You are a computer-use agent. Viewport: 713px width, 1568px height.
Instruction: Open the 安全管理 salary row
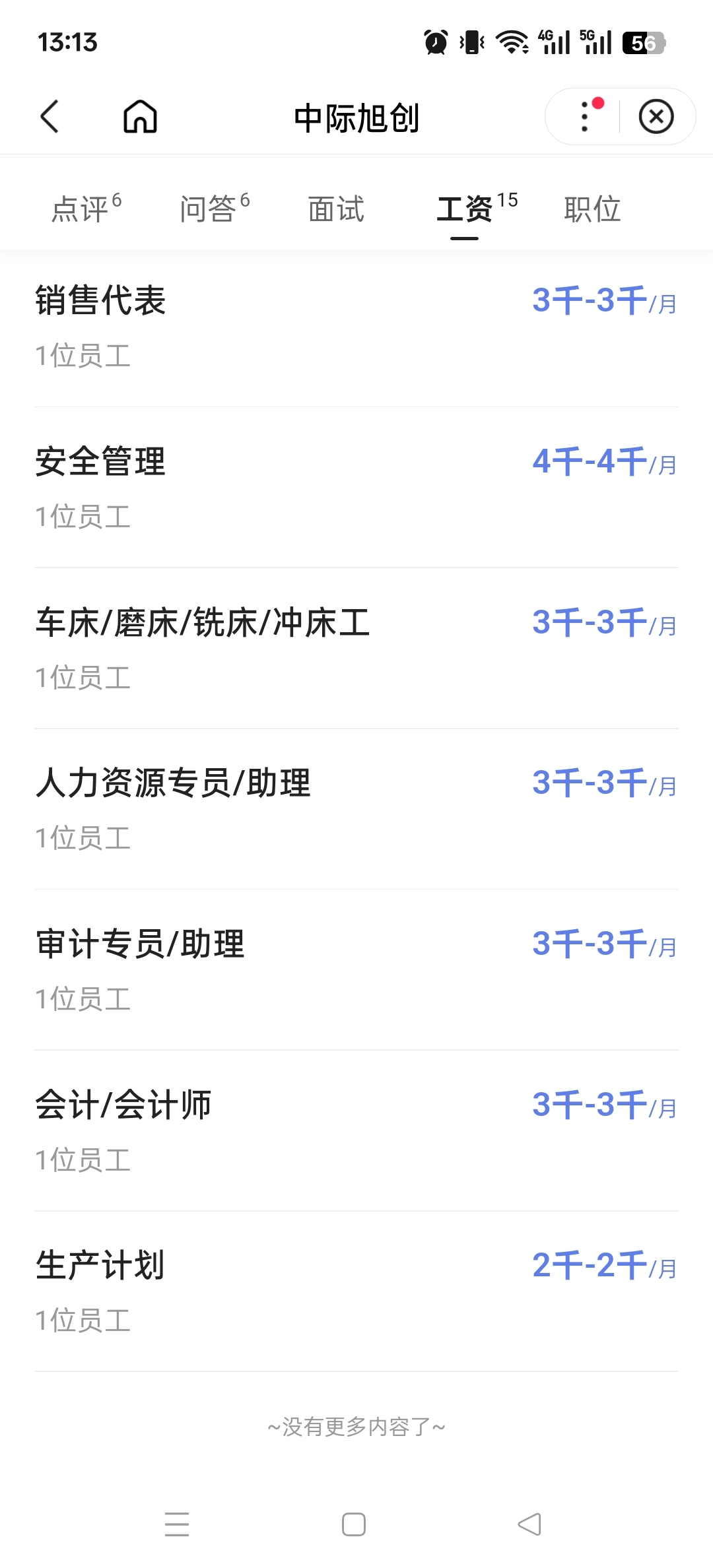point(356,488)
